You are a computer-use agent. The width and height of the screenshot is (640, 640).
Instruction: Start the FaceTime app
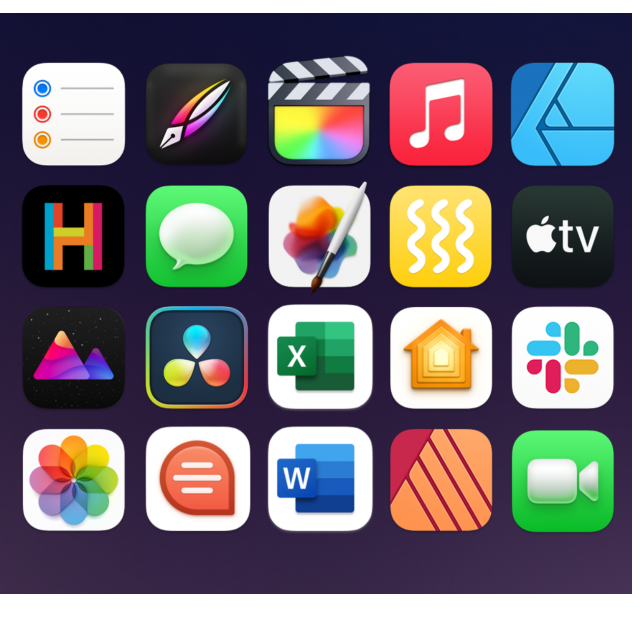(x=562, y=480)
